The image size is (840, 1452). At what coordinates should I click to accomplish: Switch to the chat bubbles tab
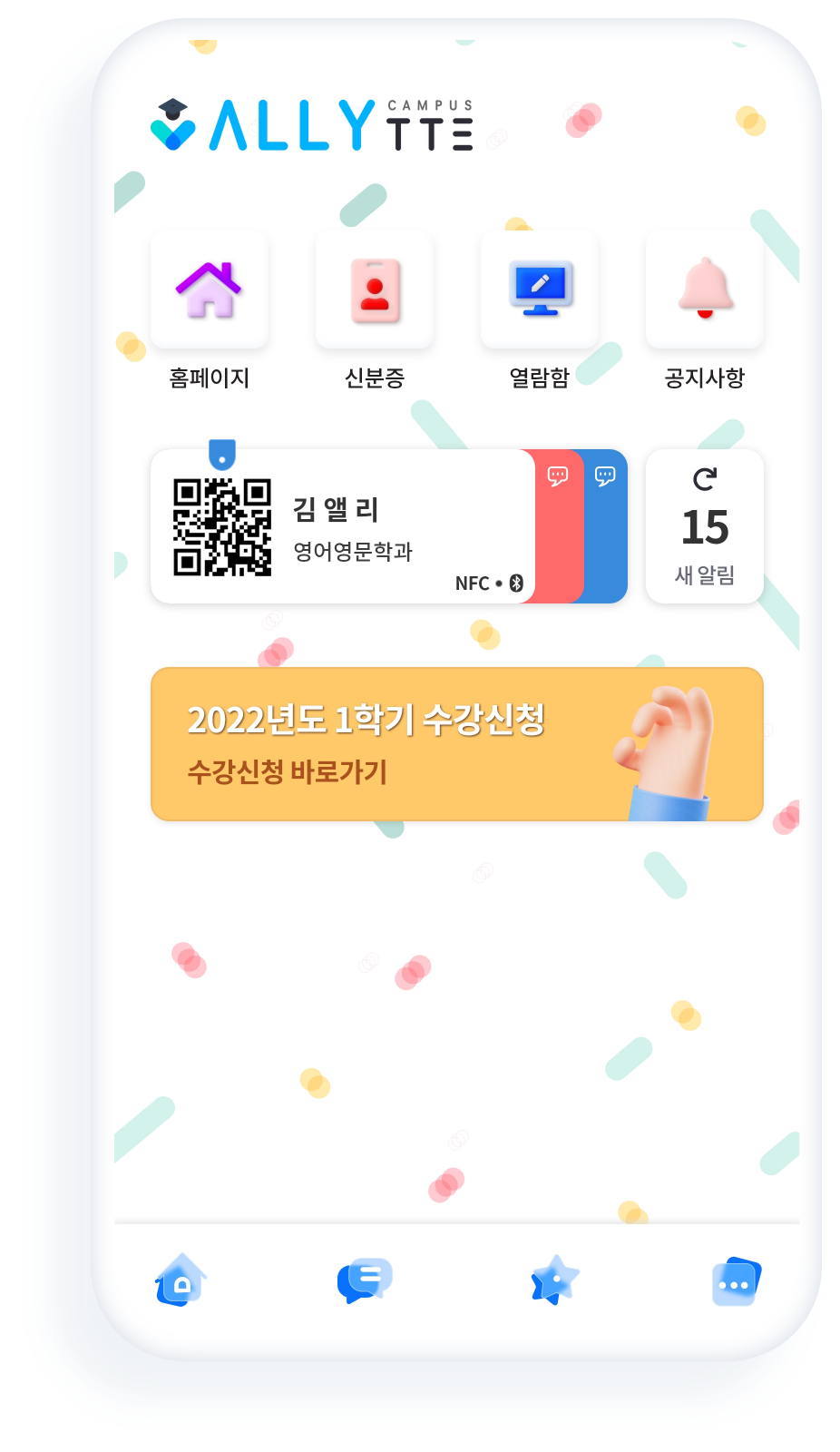click(365, 1280)
